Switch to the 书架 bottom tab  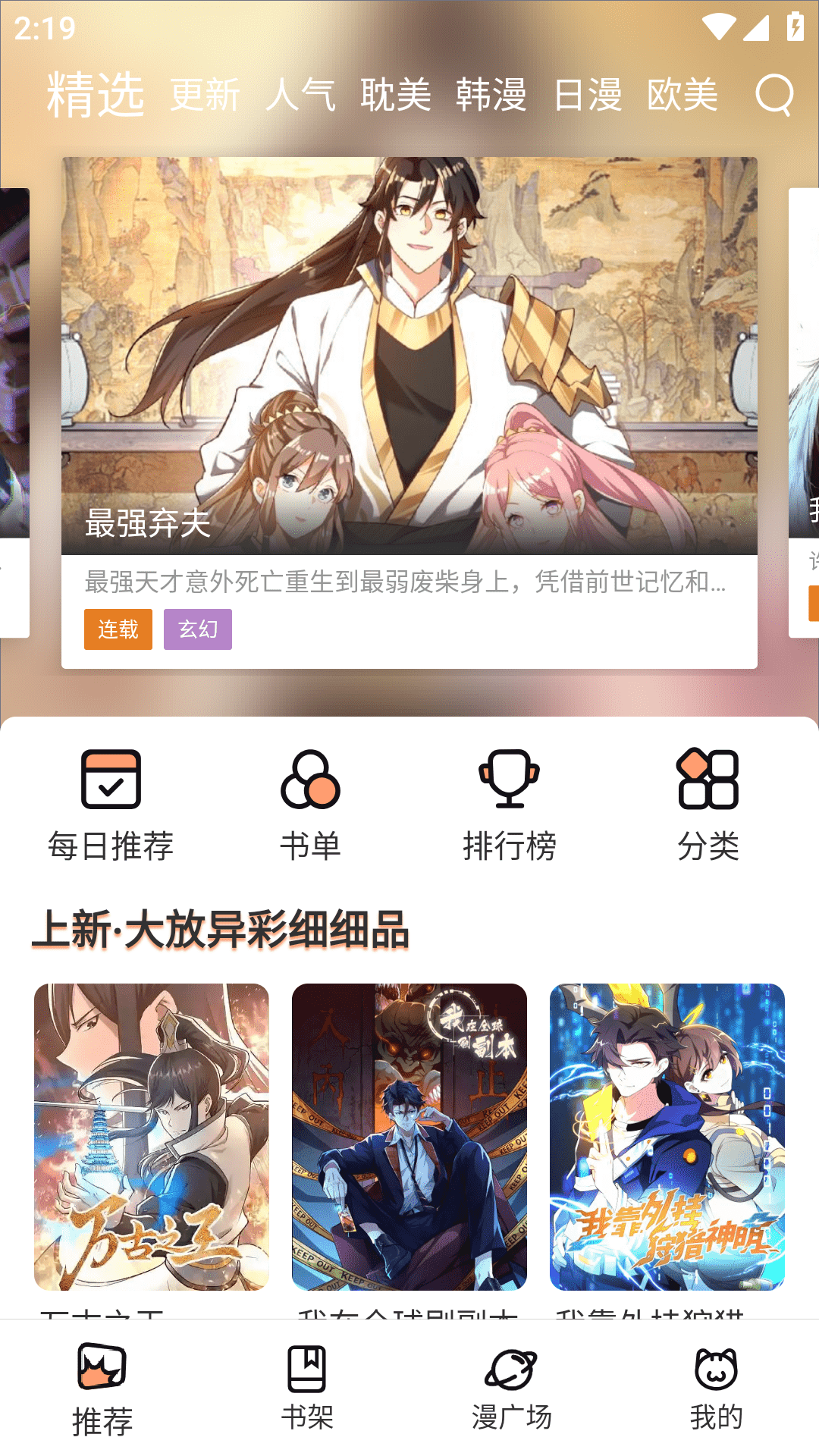pos(307,1388)
